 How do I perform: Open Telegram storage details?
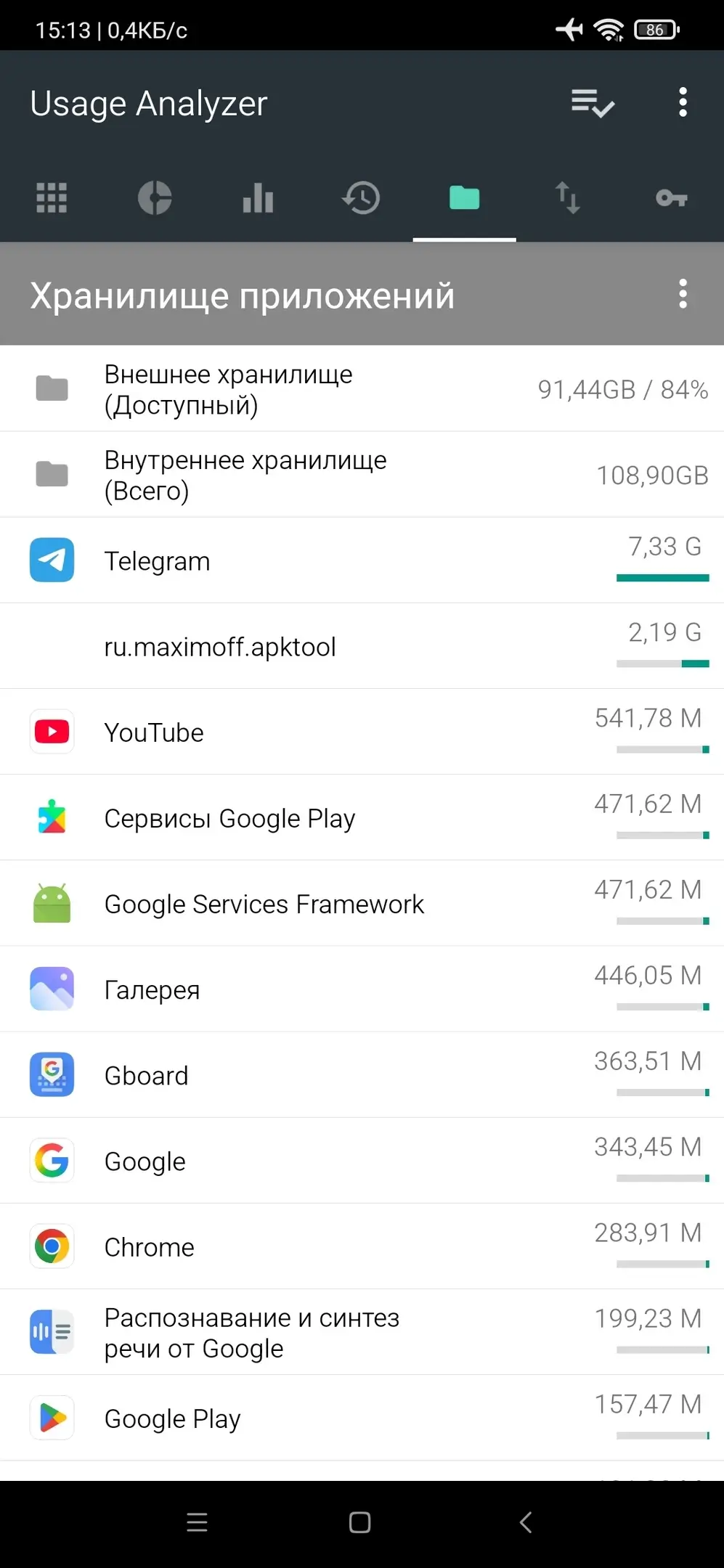click(362, 560)
